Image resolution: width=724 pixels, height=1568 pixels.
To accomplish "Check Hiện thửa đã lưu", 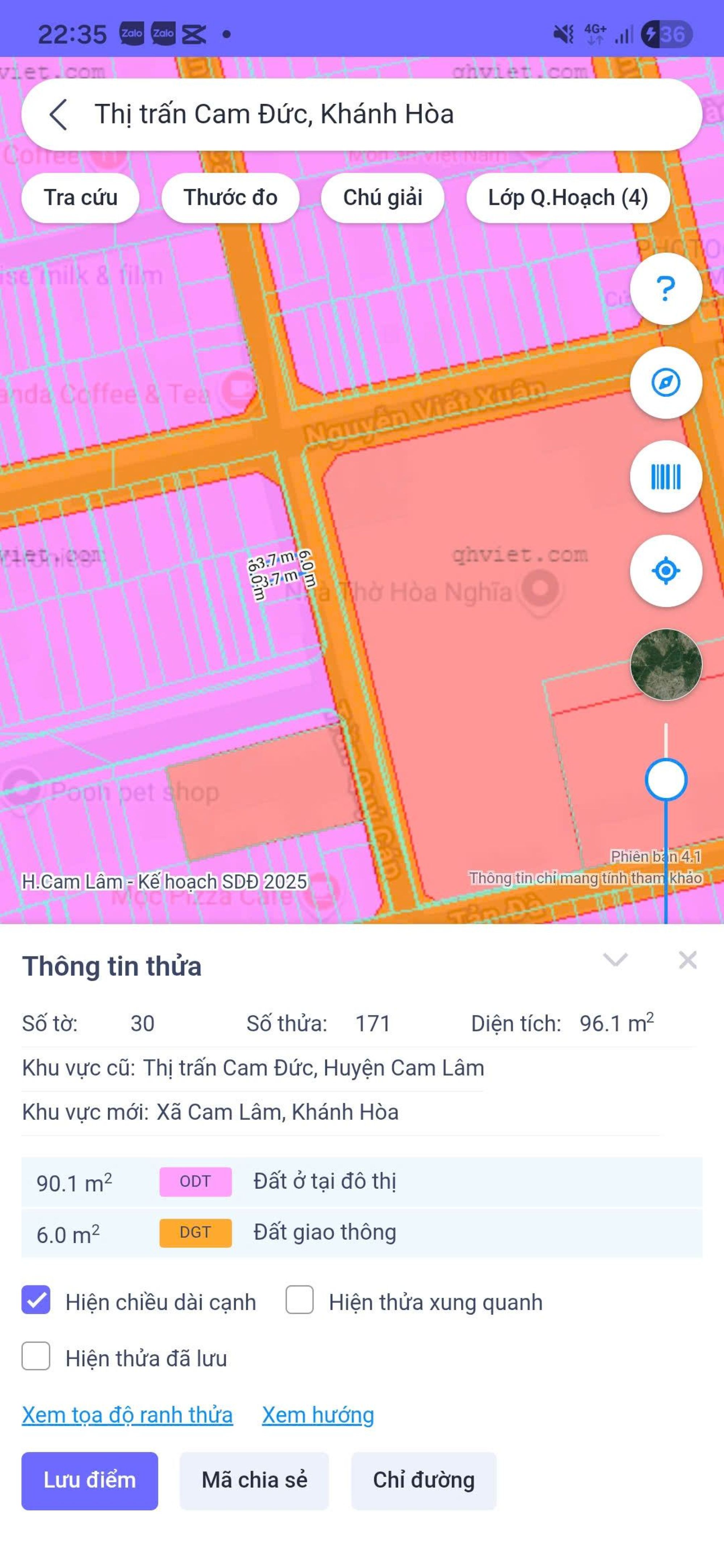I will pyautogui.click(x=36, y=1357).
